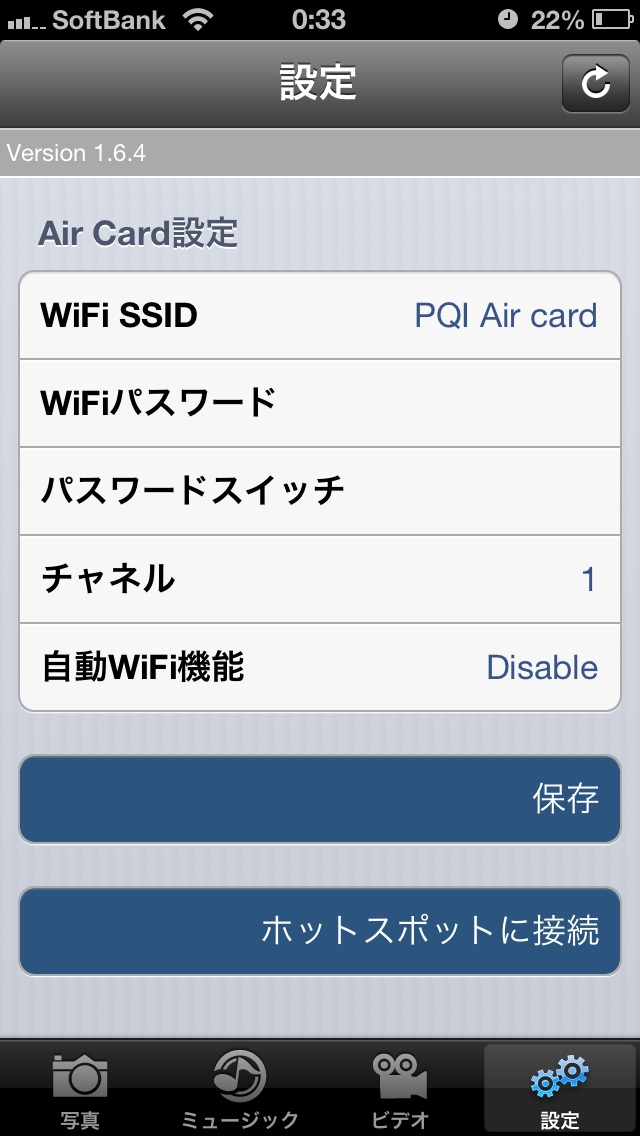Open the 自動WiFi機能 setting
Image resolution: width=640 pixels, height=1136 pixels.
320,667
